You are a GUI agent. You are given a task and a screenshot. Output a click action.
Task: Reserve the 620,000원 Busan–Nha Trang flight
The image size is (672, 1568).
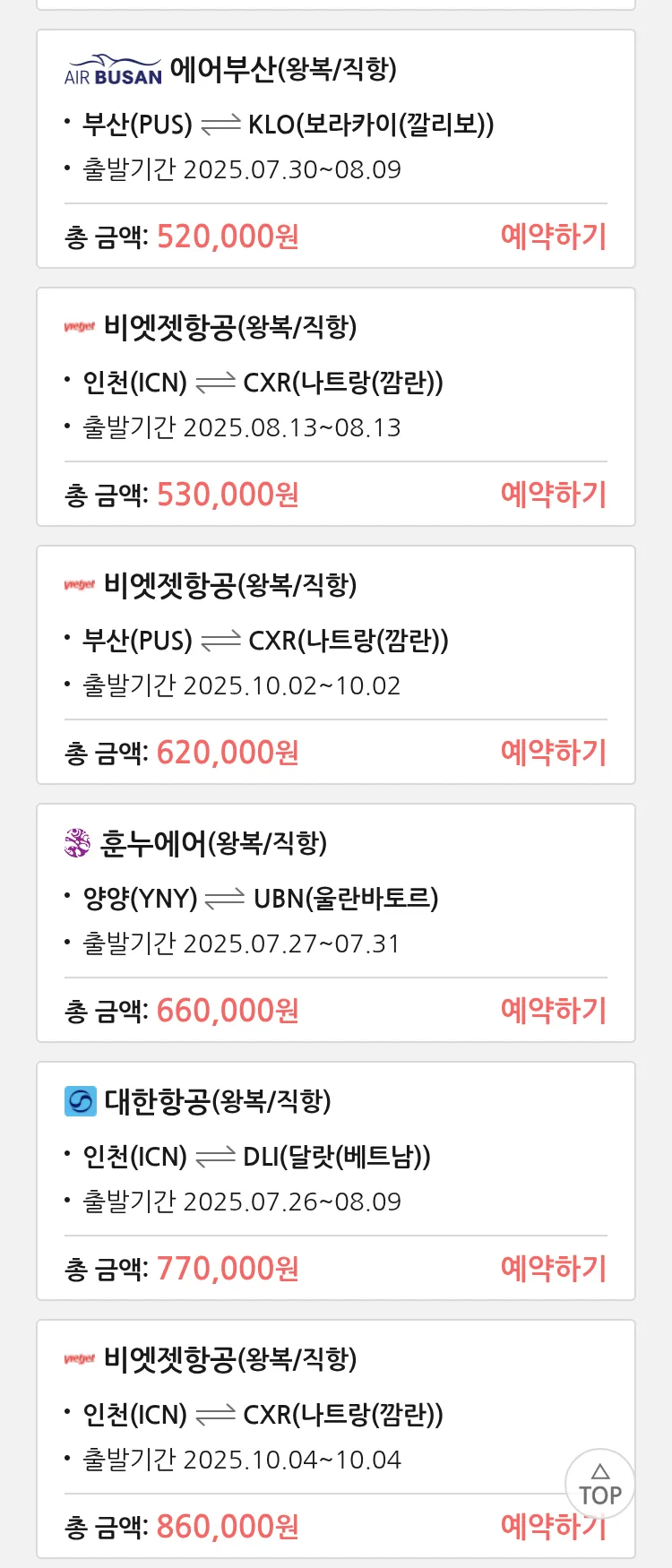pyautogui.click(x=553, y=753)
